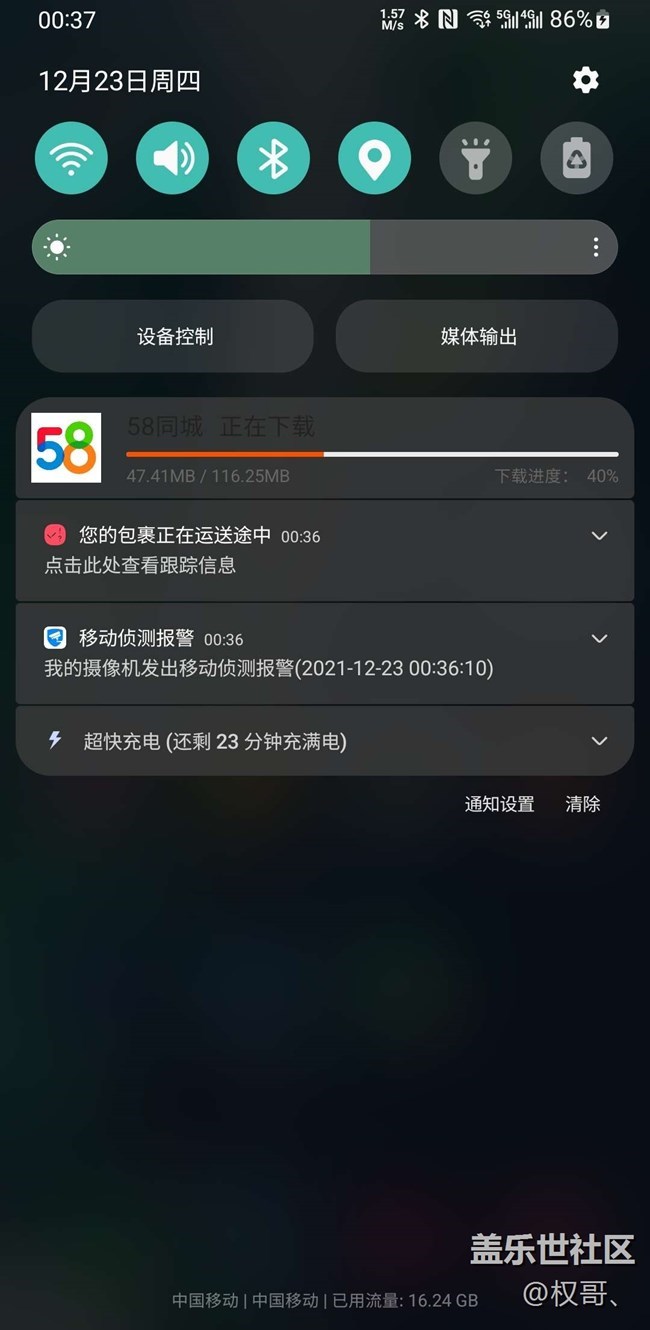Toggle the Wi-Fi quick setting
The width and height of the screenshot is (650, 1330).
pyautogui.click(x=71, y=158)
